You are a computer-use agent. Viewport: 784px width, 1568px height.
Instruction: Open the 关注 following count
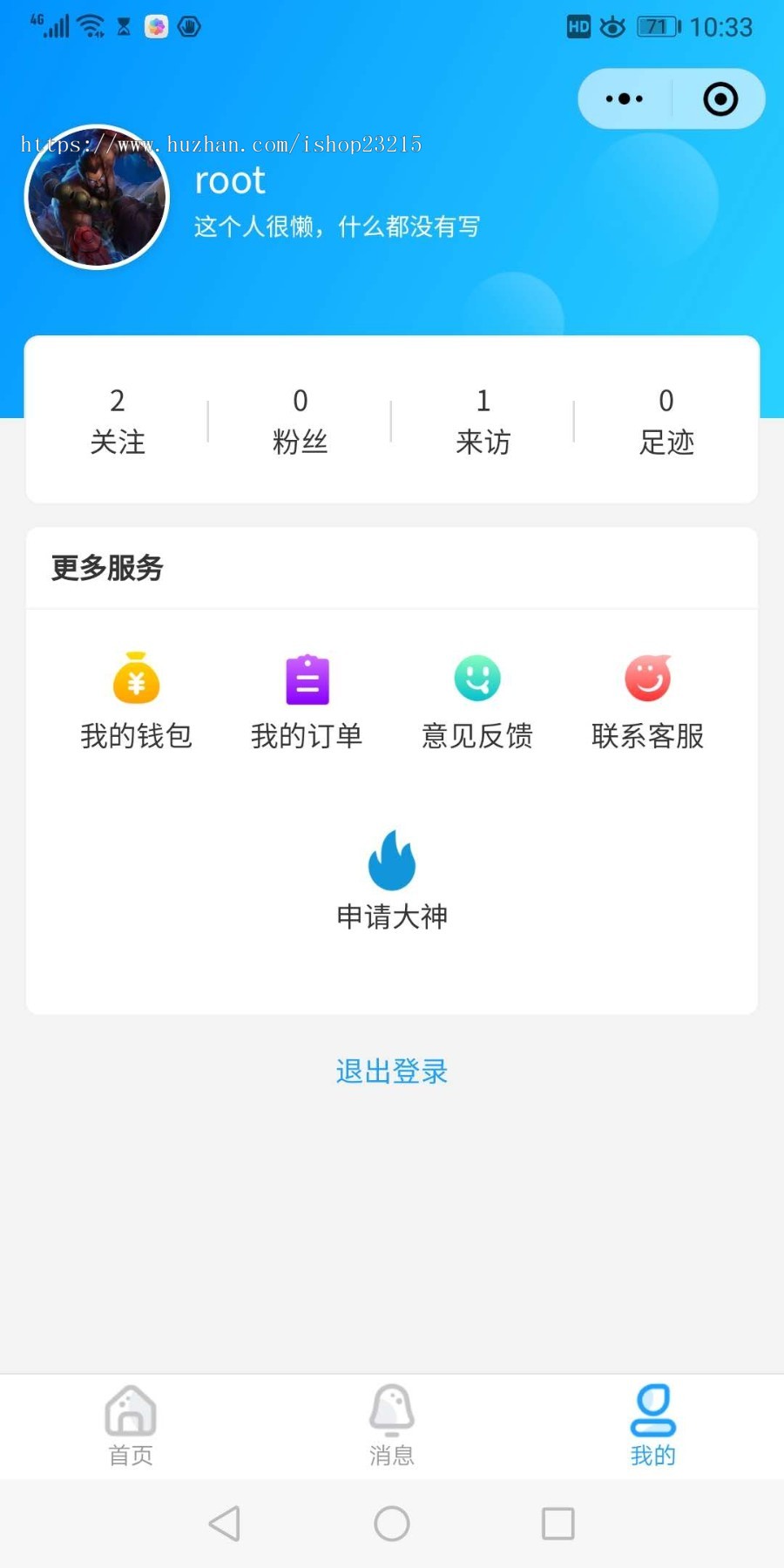(118, 421)
